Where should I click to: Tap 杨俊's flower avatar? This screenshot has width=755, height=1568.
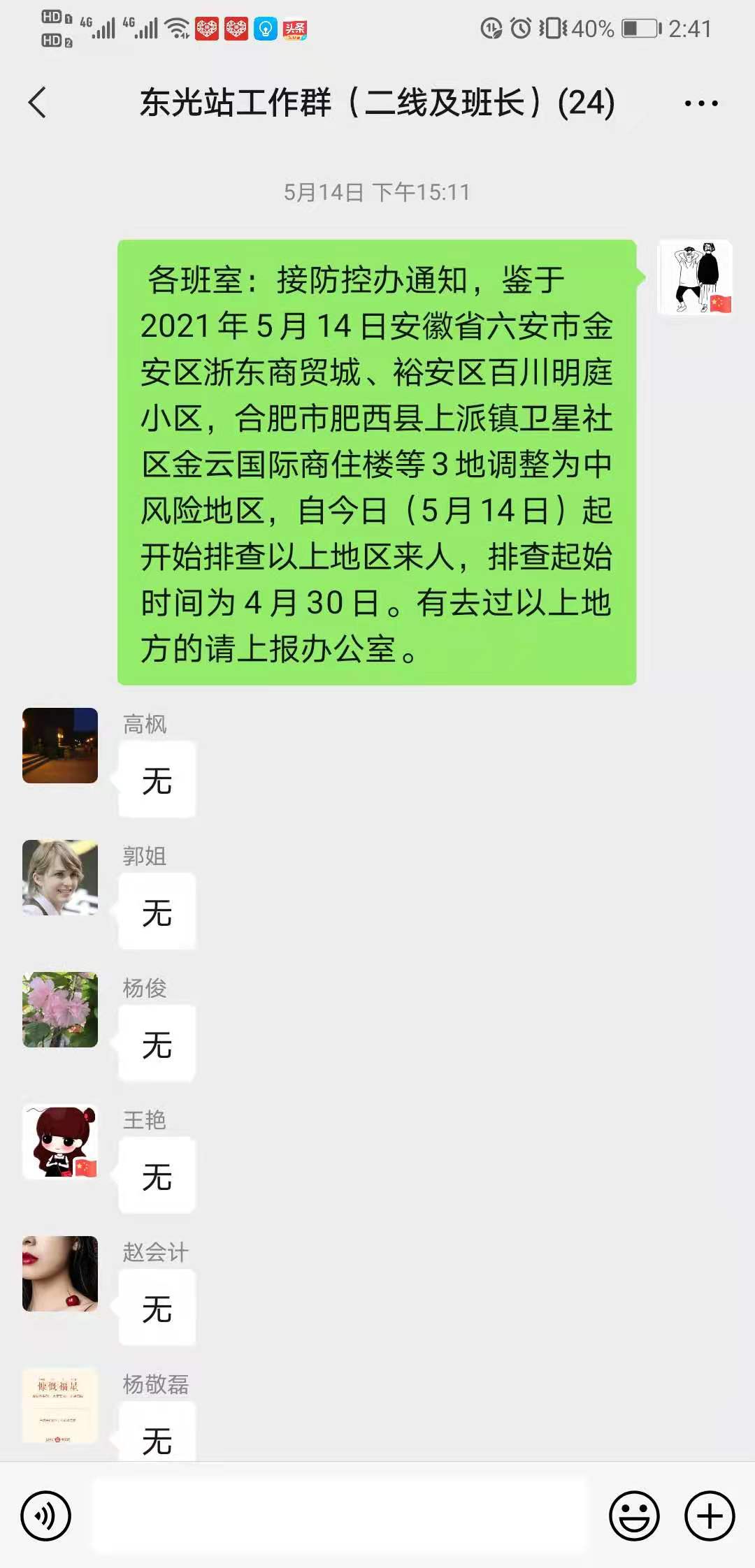(x=60, y=1010)
